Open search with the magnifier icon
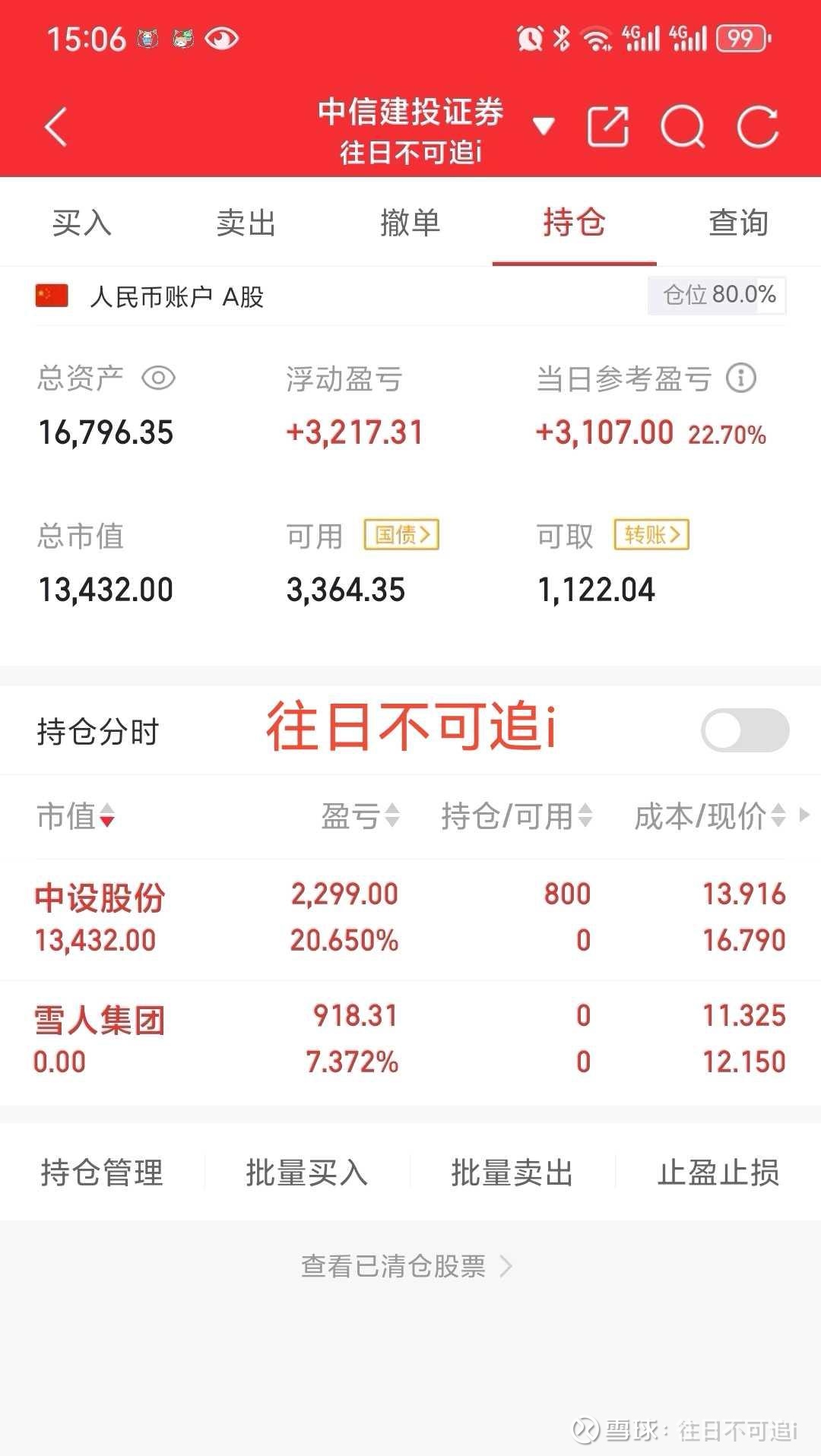This screenshot has height=1456, width=821. [x=683, y=126]
